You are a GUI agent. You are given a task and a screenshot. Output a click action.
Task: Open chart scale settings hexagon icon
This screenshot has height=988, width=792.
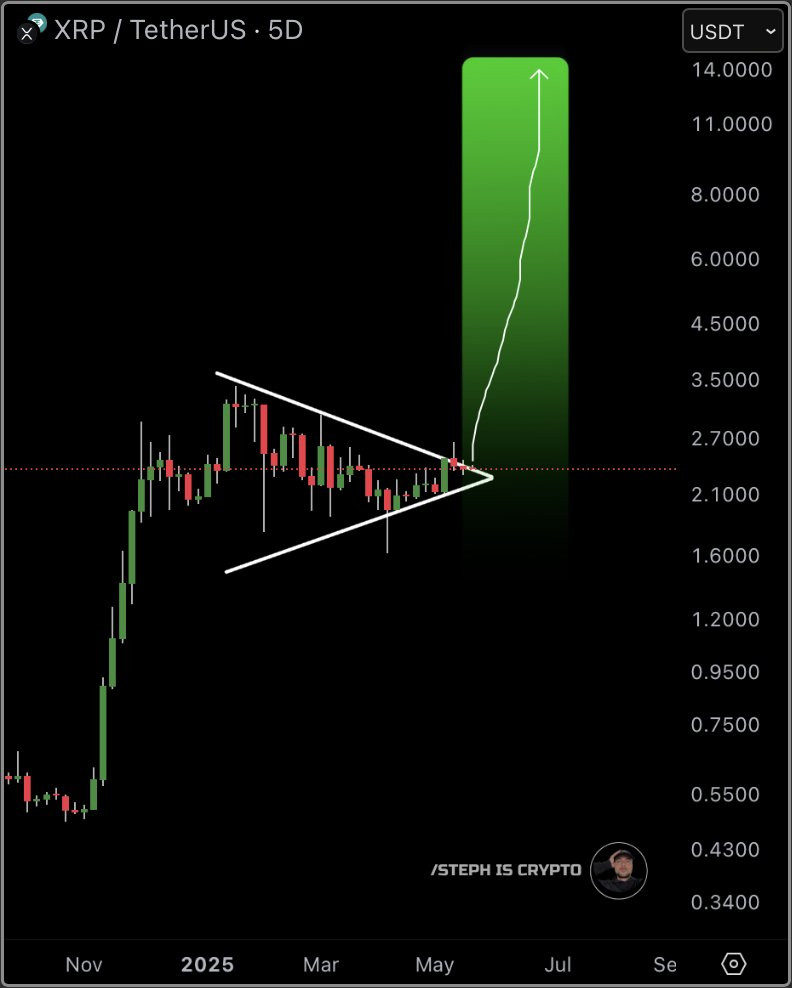click(x=733, y=963)
